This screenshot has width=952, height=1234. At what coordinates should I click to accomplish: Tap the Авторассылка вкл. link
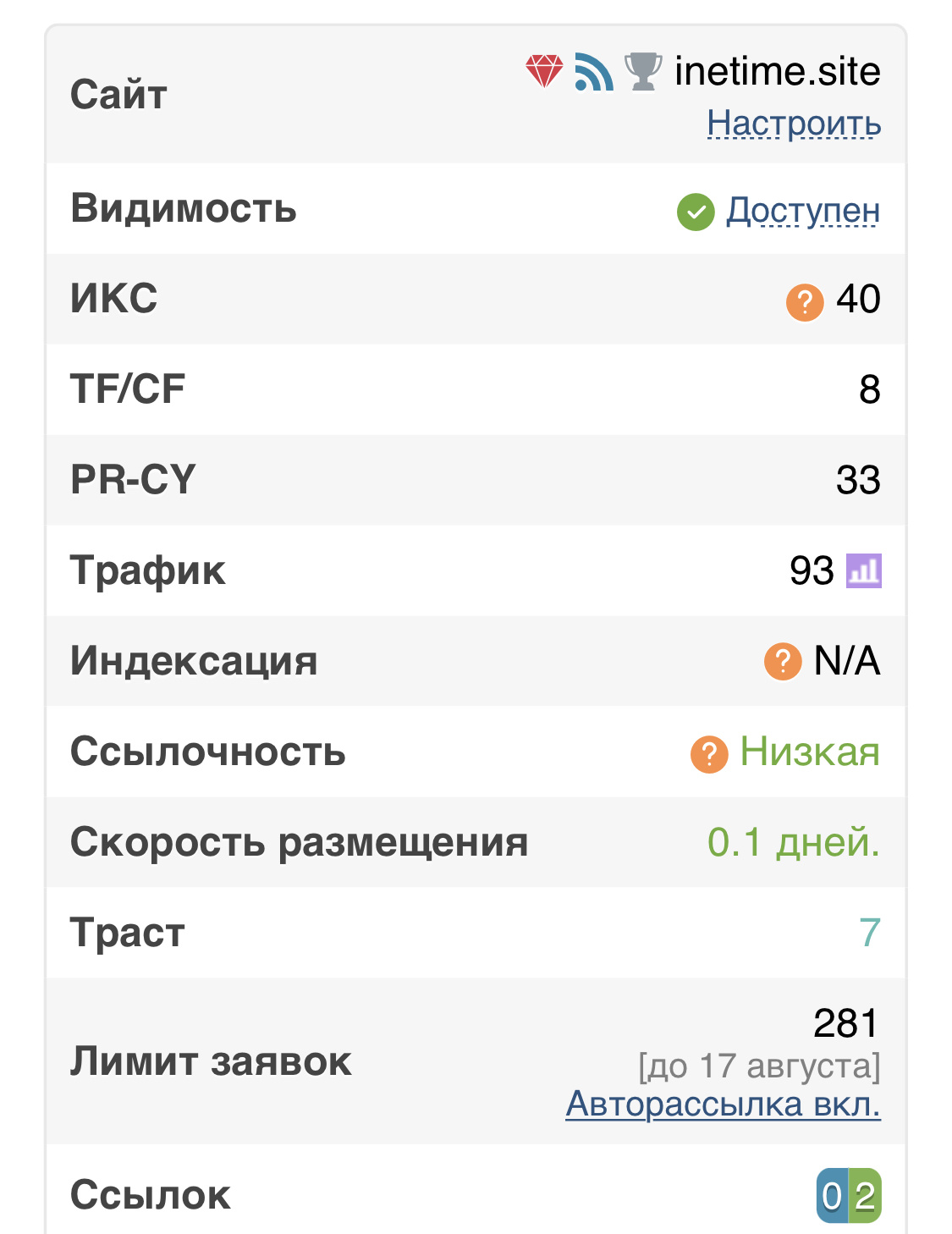pos(723,1105)
